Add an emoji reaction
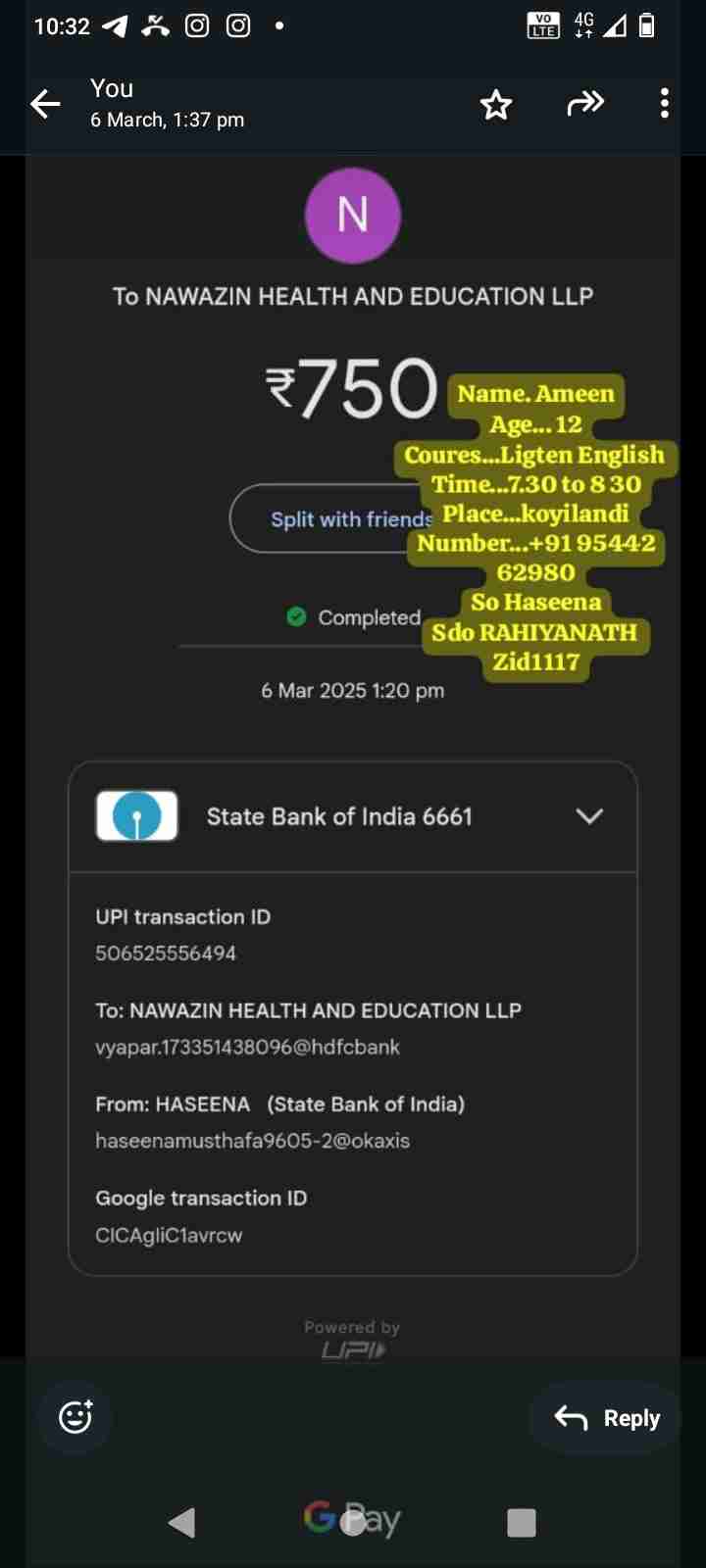The width and height of the screenshot is (706, 1568). coord(76,1417)
